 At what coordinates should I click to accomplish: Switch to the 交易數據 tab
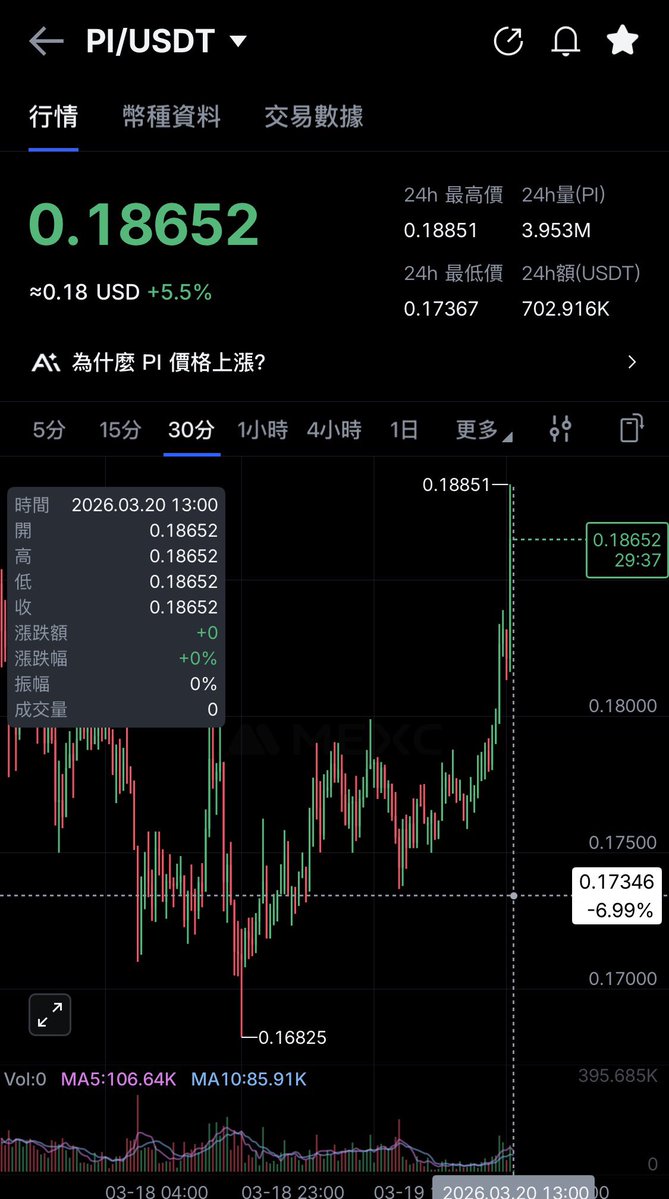click(313, 117)
